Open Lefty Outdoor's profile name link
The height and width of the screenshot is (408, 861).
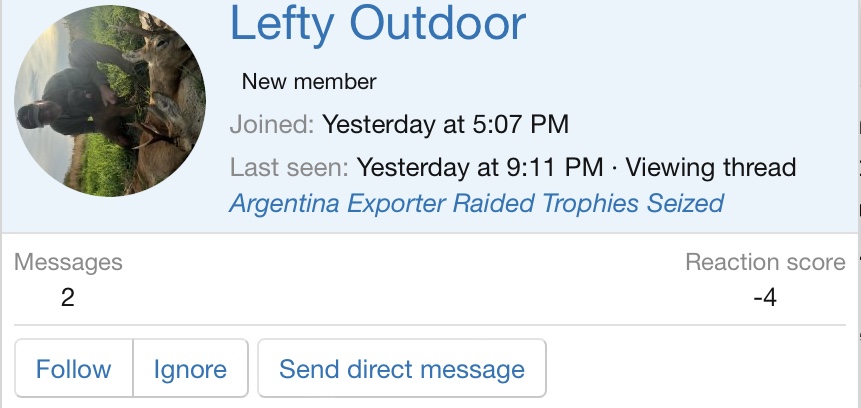coord(377,24)
